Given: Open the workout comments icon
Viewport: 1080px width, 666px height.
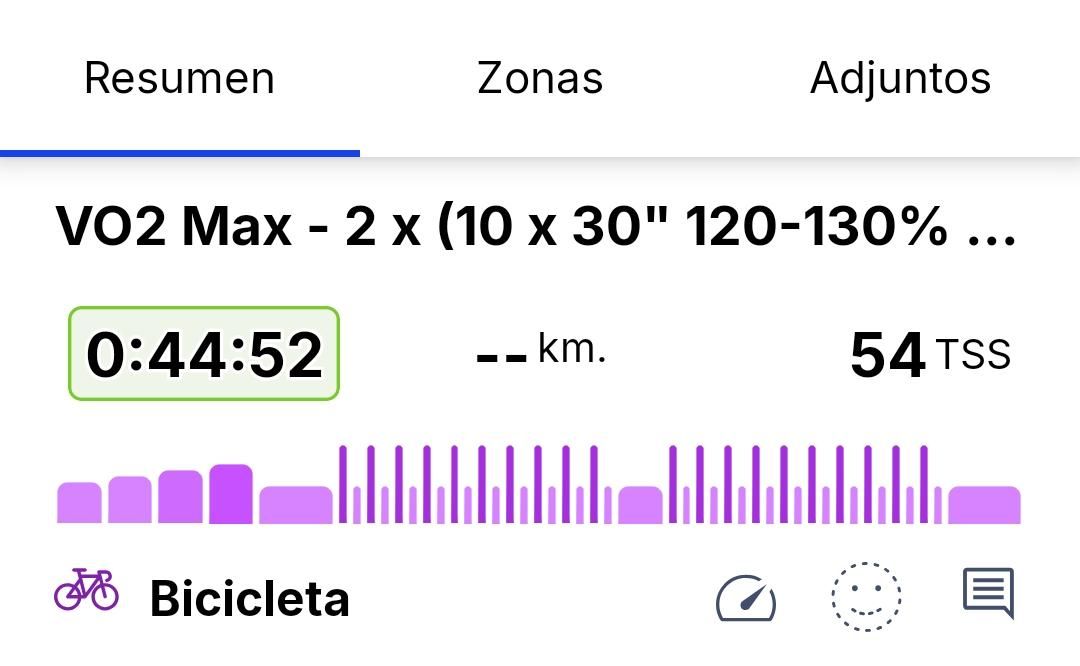Looking at the screenshot, I should (x=988, y=594).
